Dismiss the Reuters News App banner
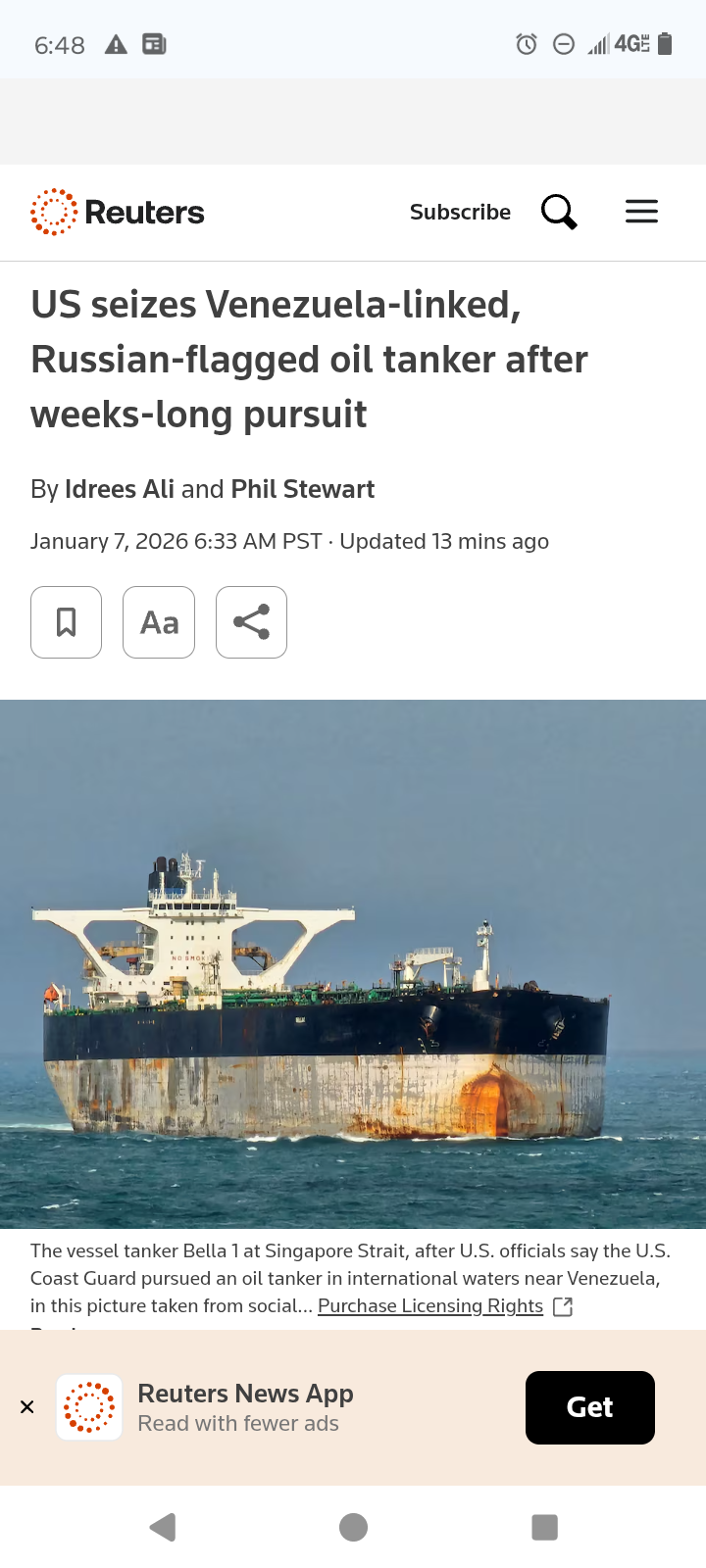The height and width of the screenshot is (1568, 706). (x=27, y=1407)
